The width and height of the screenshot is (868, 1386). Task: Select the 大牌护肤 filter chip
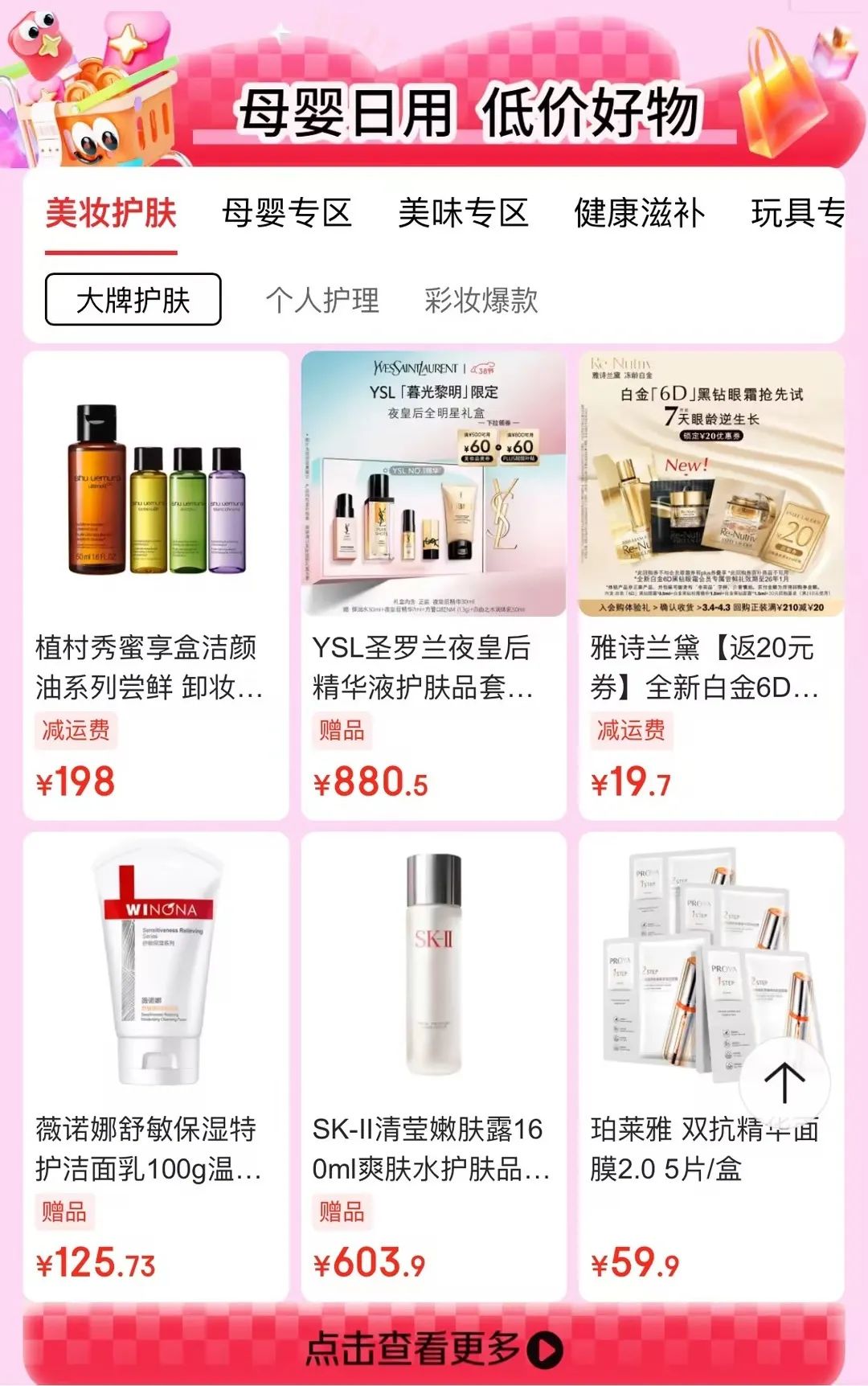(133, 300)
